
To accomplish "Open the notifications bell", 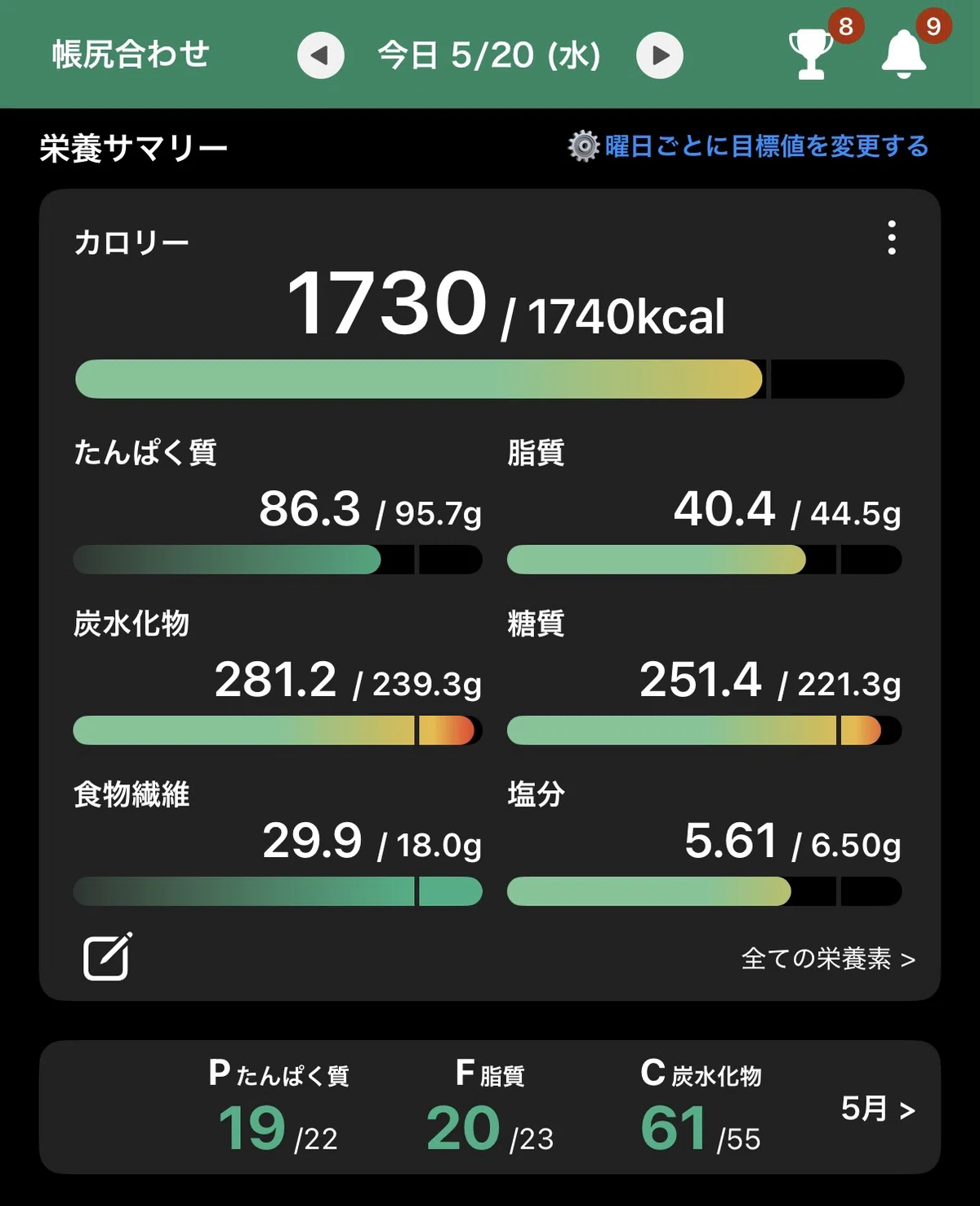I will 904,54.
